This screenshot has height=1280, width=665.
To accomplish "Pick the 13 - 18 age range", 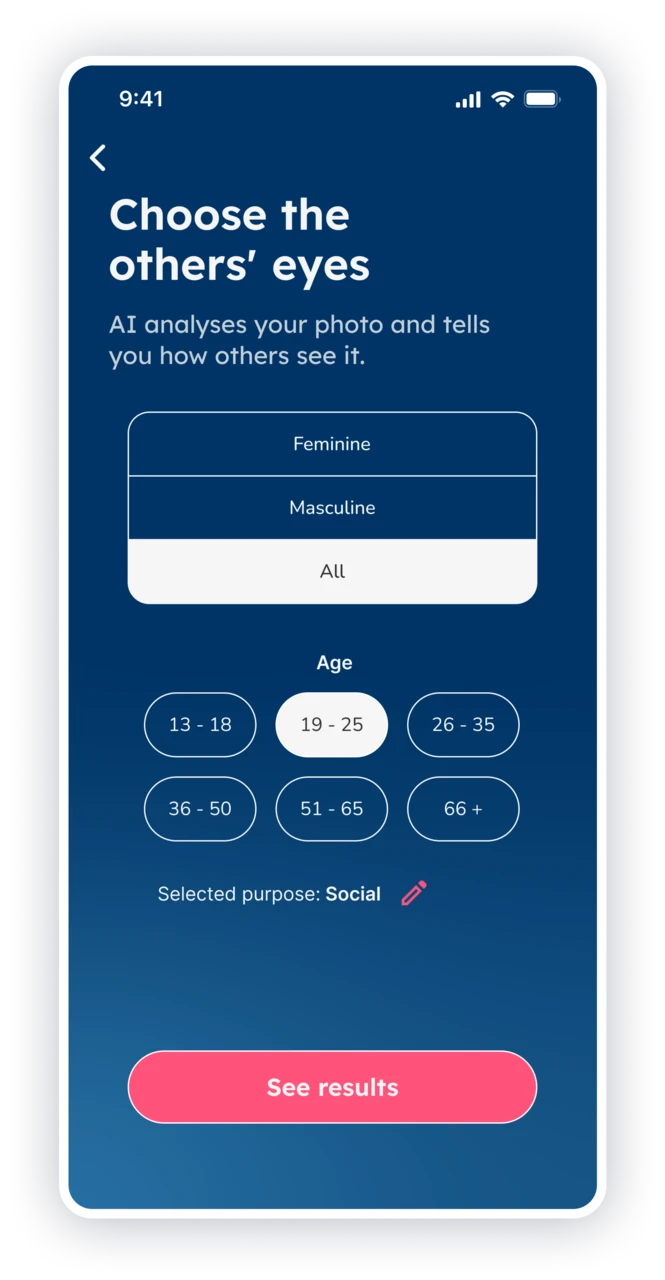I will [200, 725].
